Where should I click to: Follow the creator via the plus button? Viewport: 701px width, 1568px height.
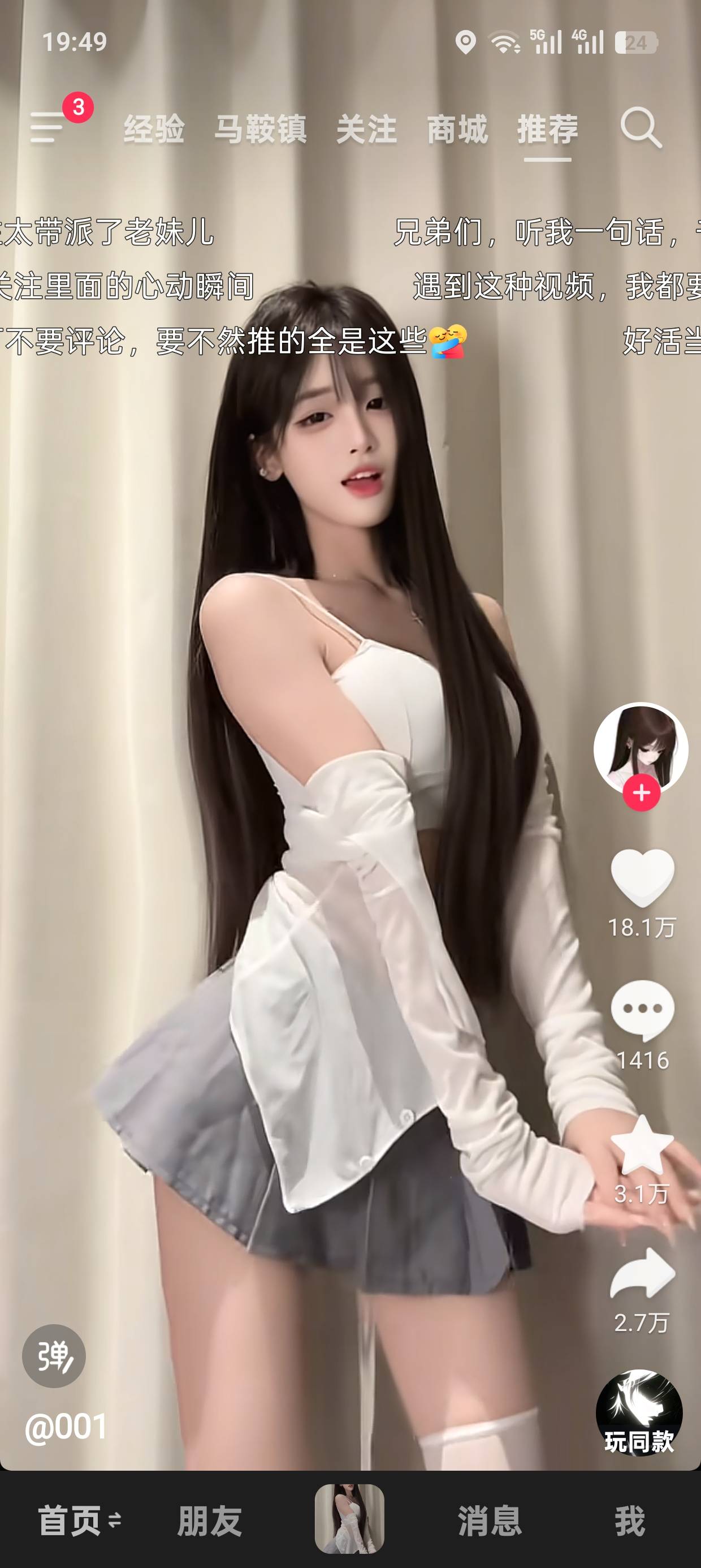click(642, 792)
